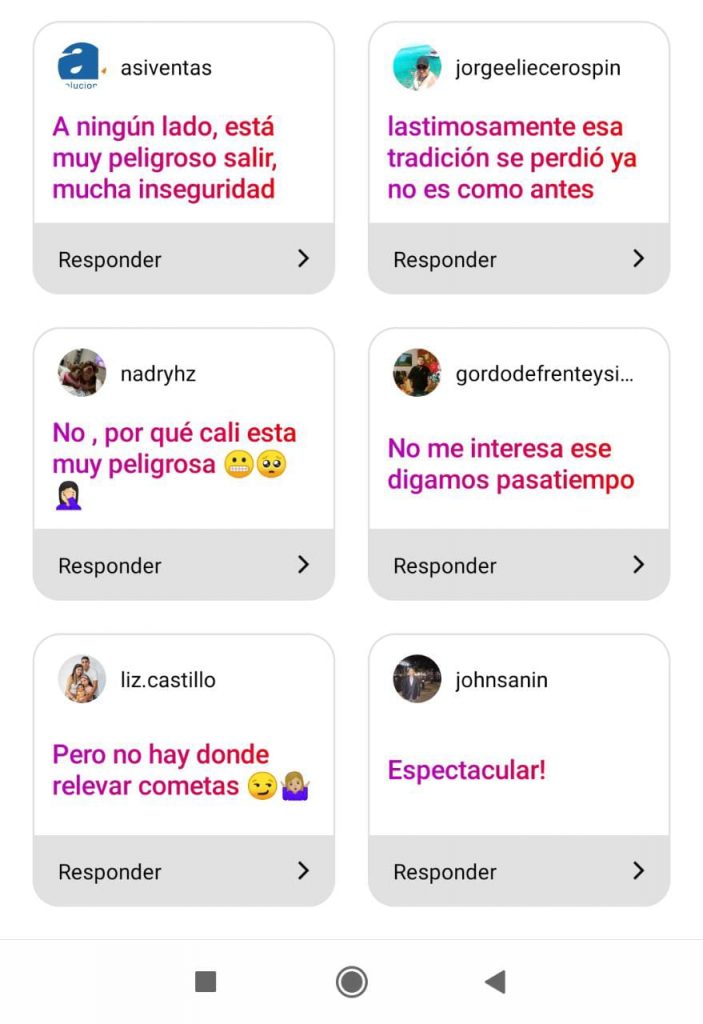Reply to liz.castillo's response
The height and width of the screenshot is (1024, 703).
coord(183,871)
